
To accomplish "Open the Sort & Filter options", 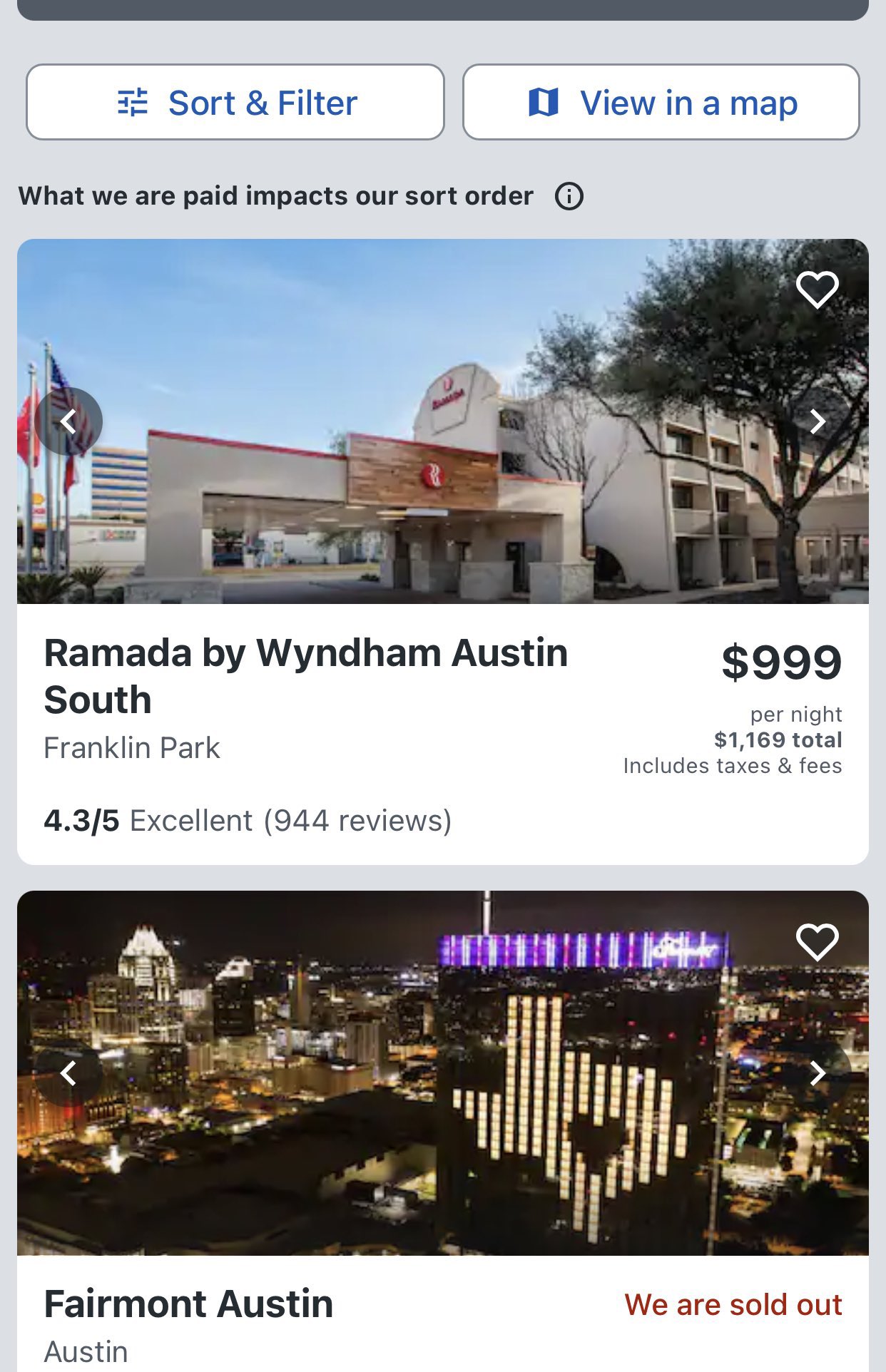I will [235, 103].
